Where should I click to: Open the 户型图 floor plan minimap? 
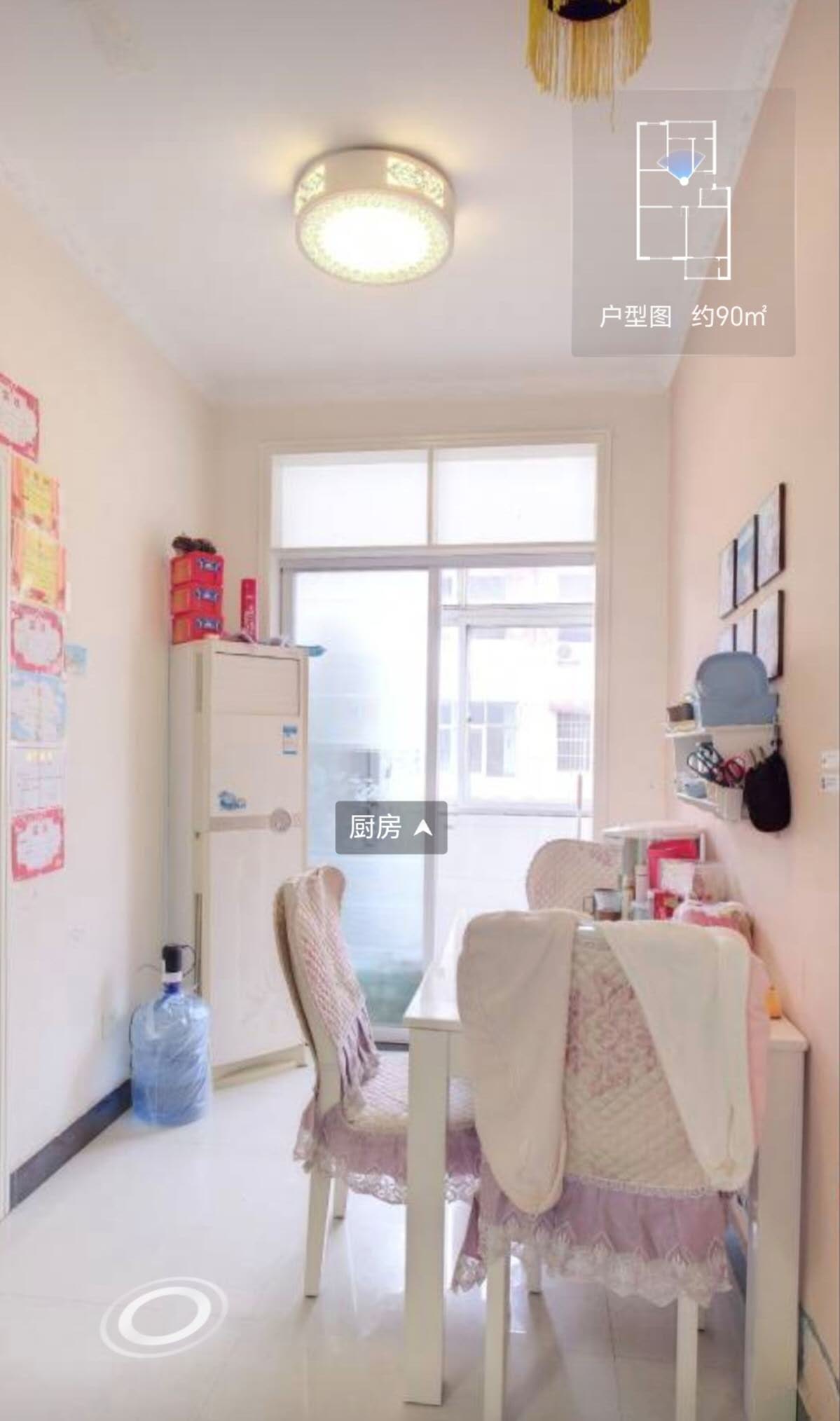pos(683,223)
